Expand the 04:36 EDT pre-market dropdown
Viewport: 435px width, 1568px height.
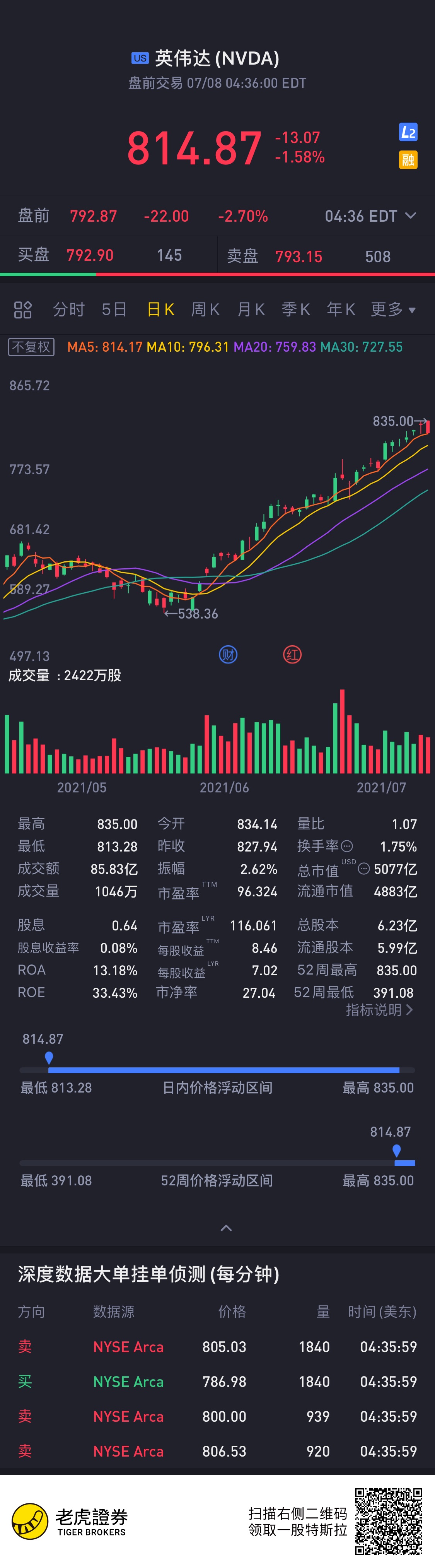(370, 216)
